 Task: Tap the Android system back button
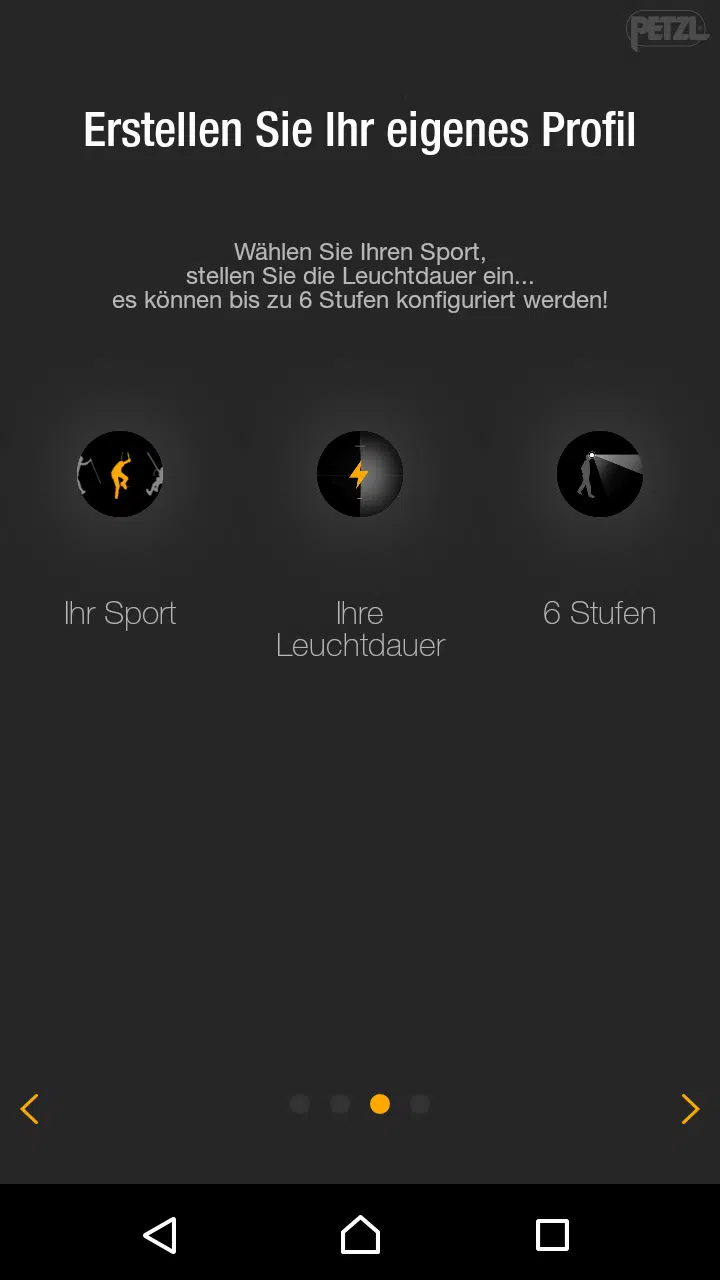coord(160,1235)
